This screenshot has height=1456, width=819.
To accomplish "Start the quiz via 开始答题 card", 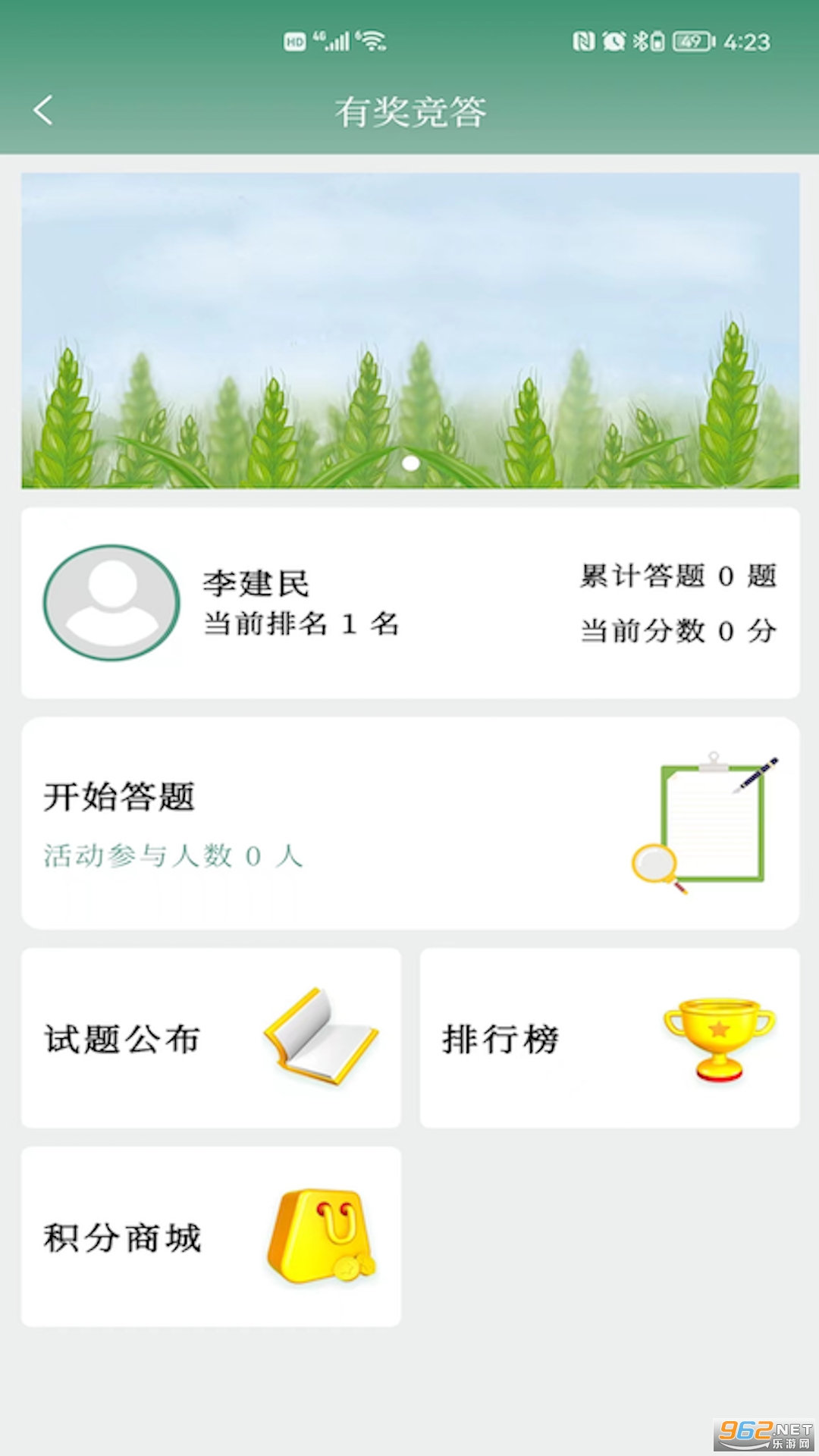I will 409,824.
